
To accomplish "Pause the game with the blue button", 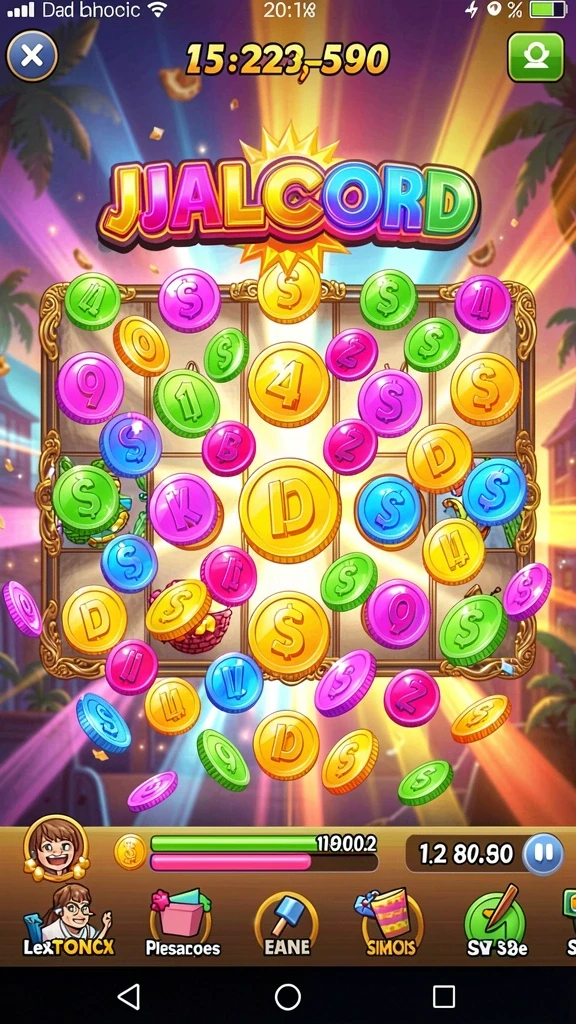I will [x=543, y=854].
